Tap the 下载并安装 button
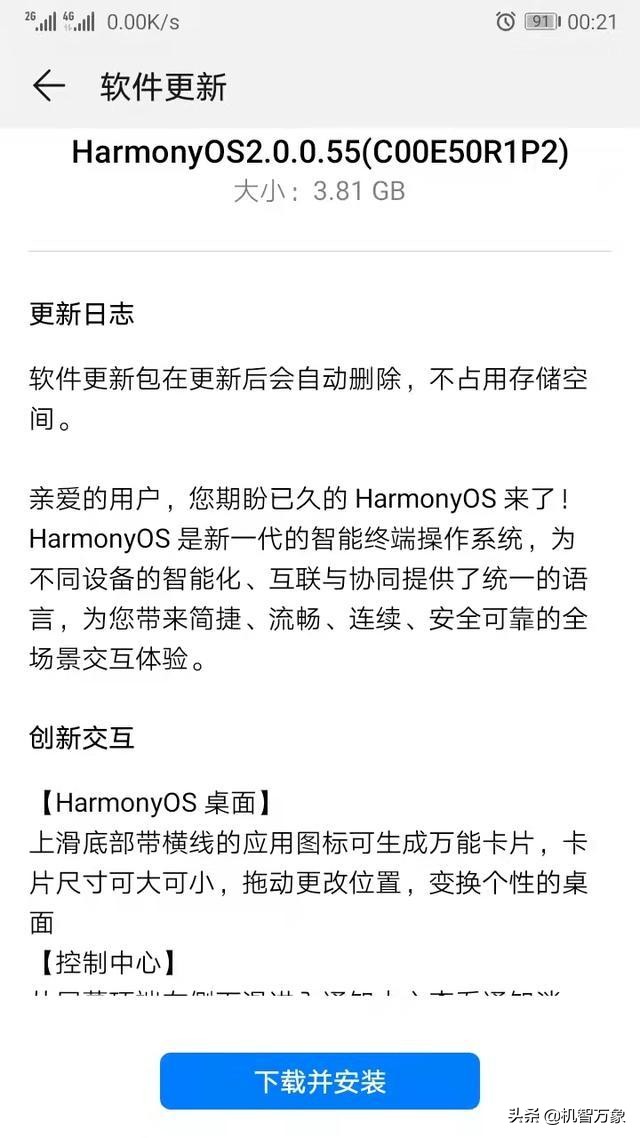 point(320,1081)
